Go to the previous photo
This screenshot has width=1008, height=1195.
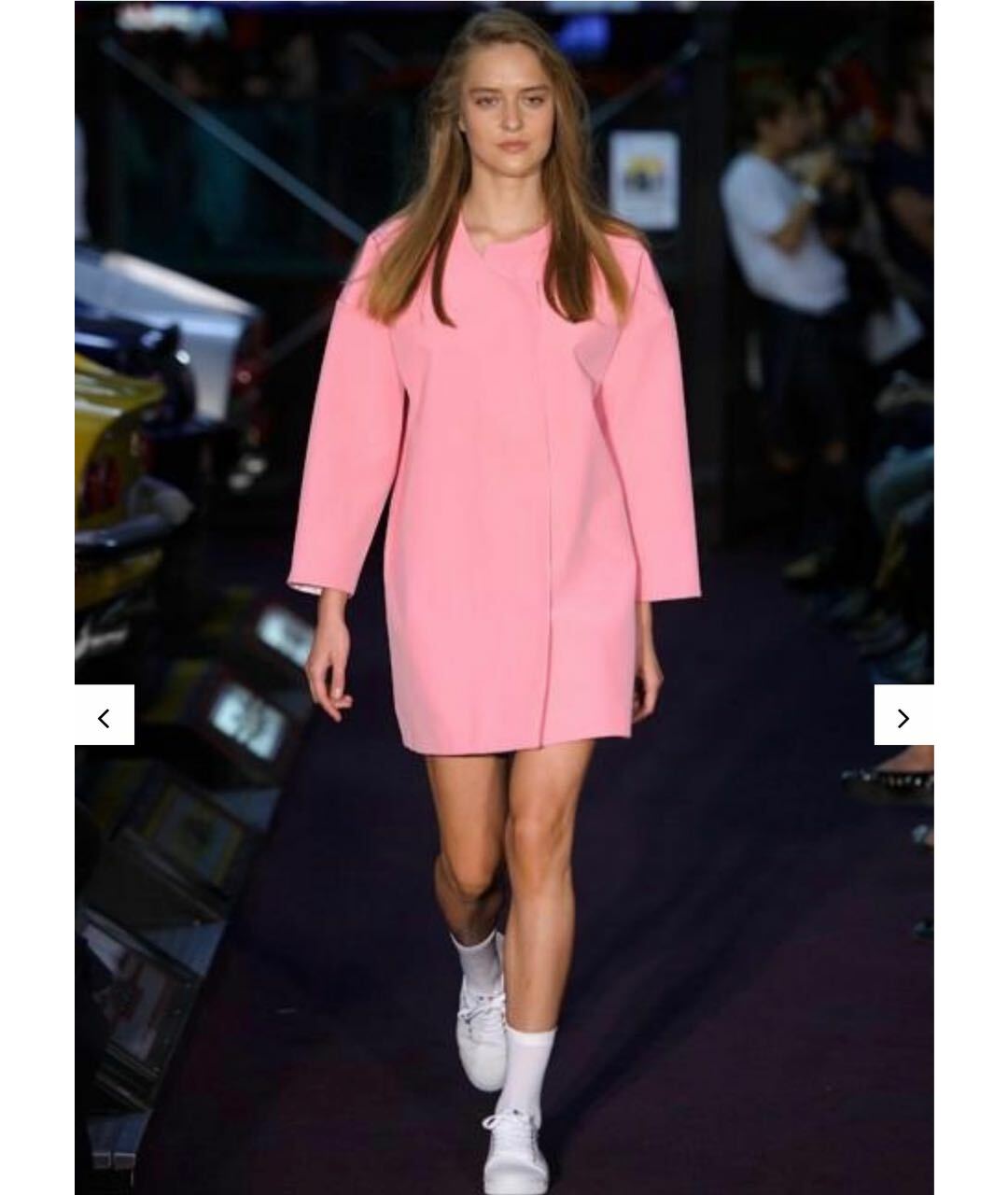pyautogui.click(x=105, y=716)
